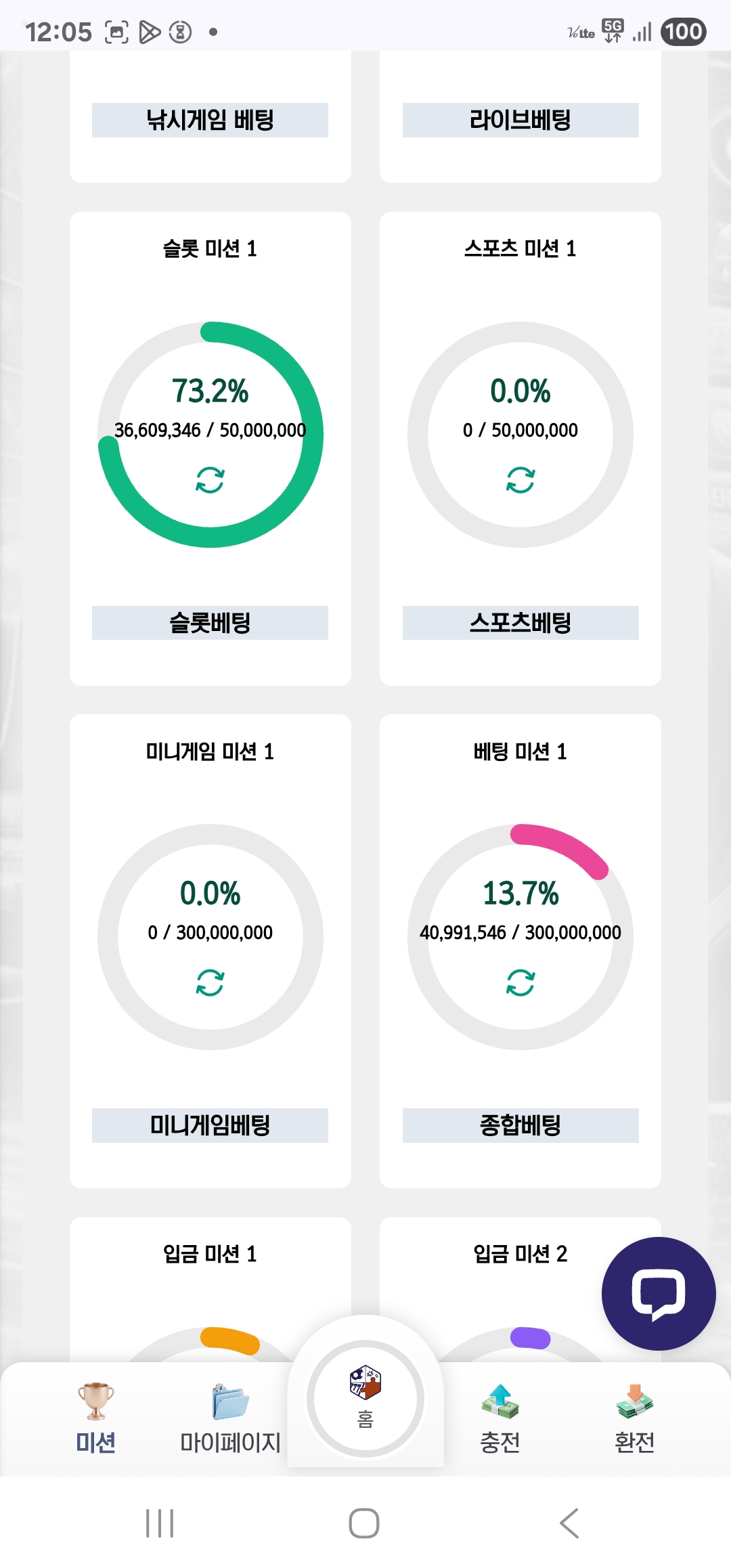The image size is (731, 1568).
Task: Refresh progress for 베팅 미션 1
Action: [x=520, y=982]
